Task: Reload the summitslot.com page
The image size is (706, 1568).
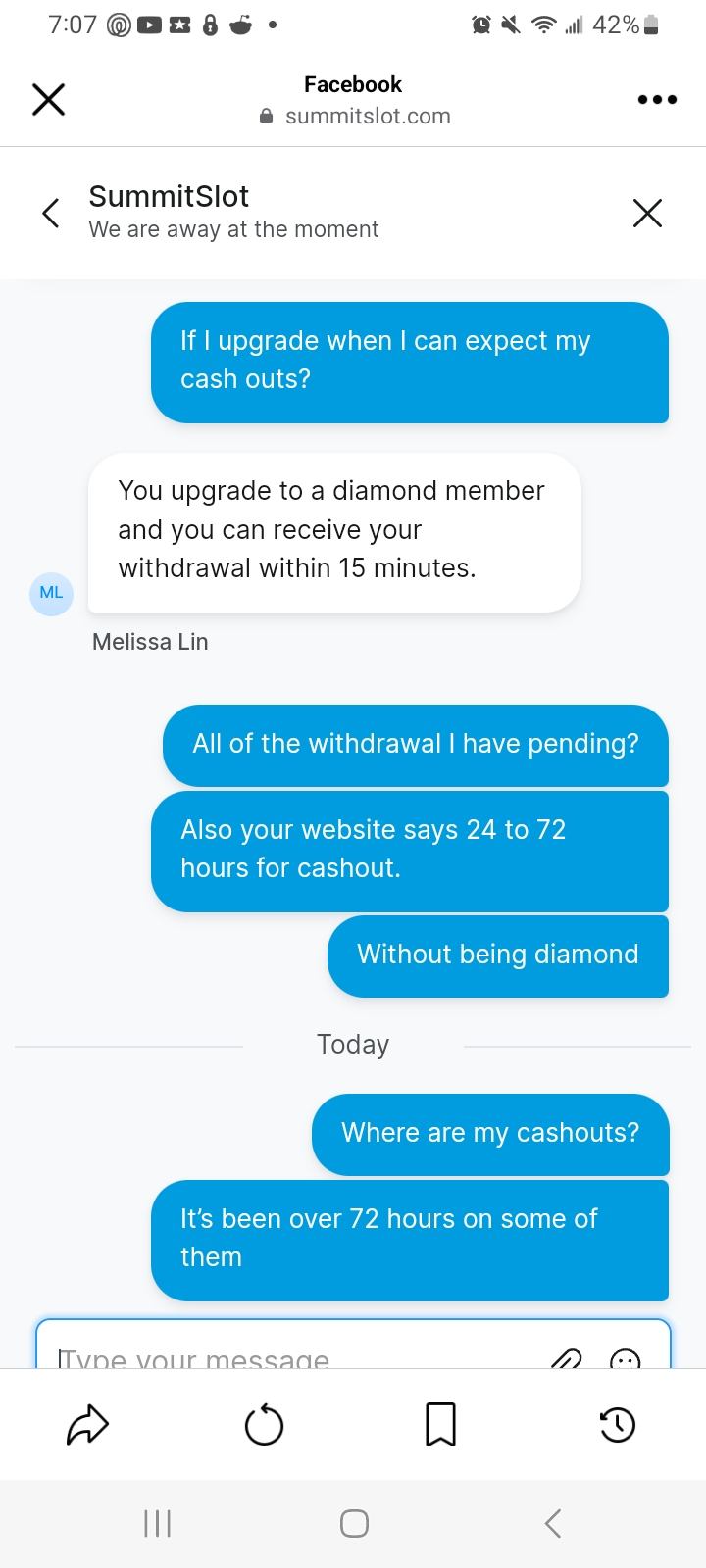Action: point(264,1425)
